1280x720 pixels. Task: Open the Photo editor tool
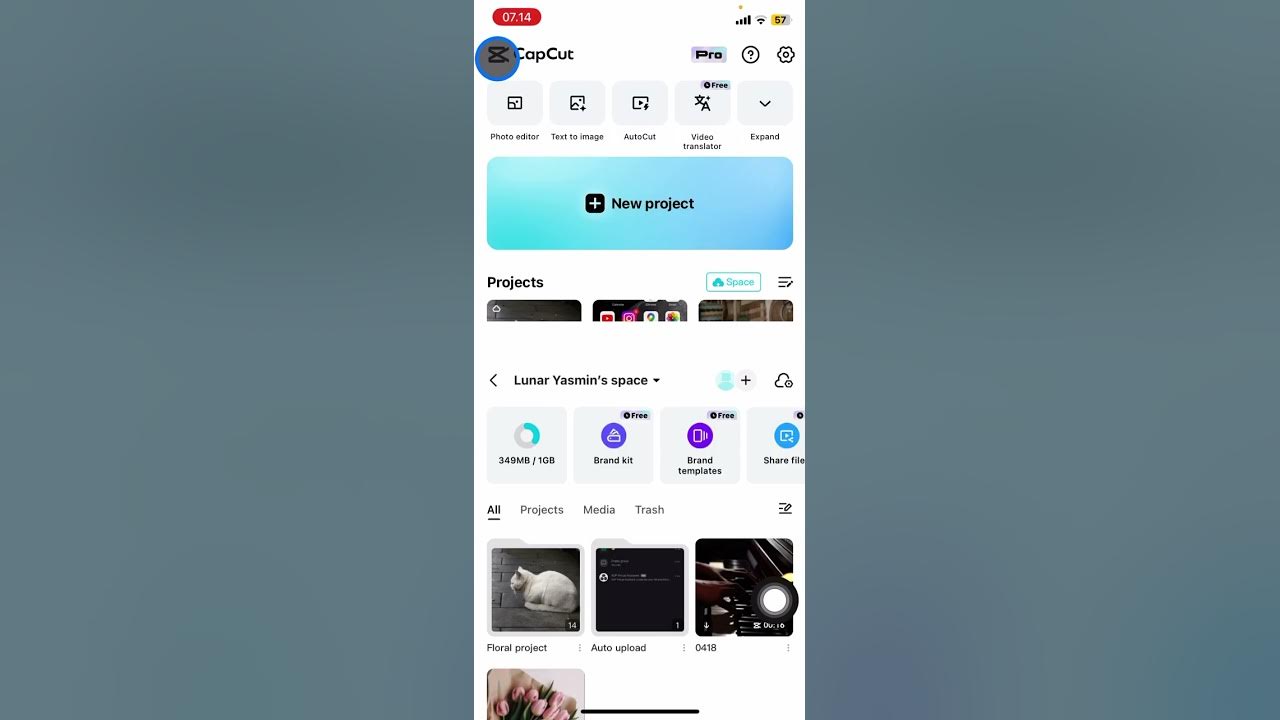pyautogui.click(x=515, y=104)
